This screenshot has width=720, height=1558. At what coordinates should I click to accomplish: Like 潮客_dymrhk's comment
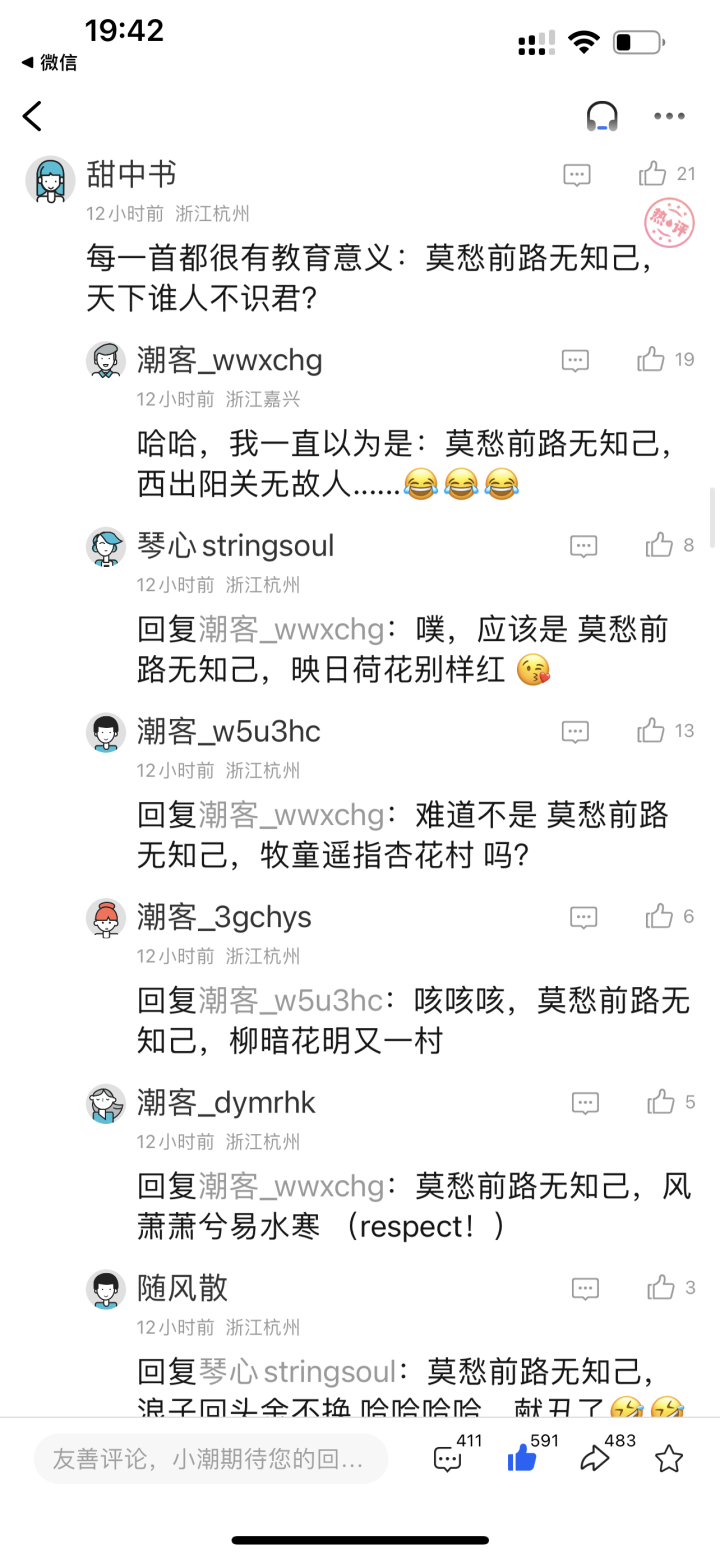pos(660,1103)
